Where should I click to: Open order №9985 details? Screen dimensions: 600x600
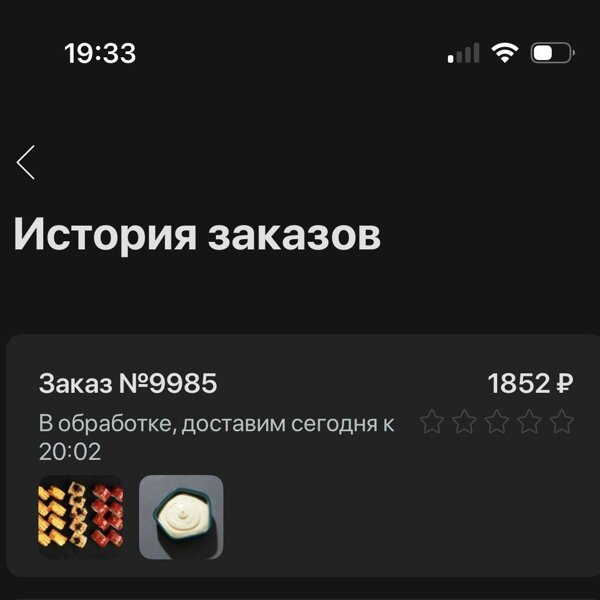128,384
